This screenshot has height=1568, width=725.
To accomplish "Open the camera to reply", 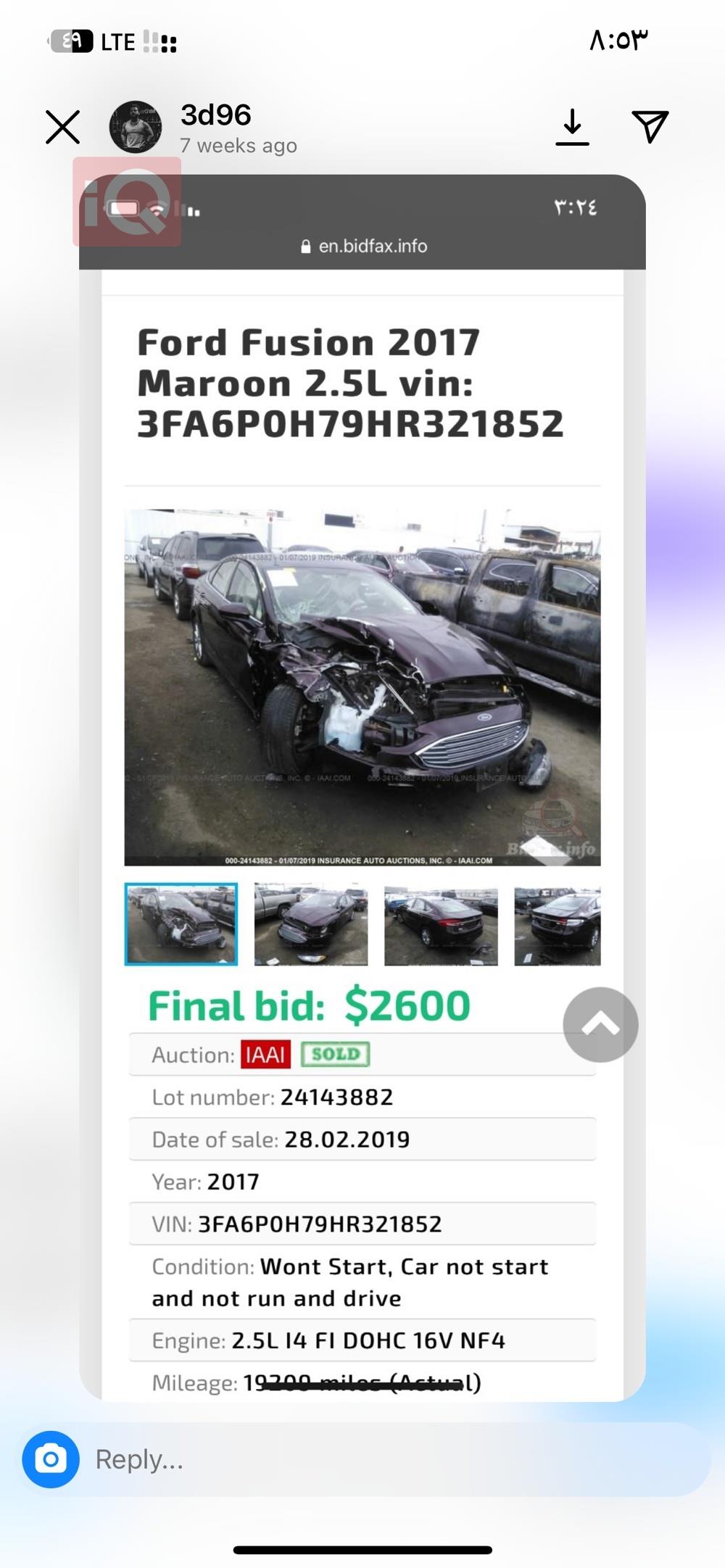I will [x=51, y=1459].
